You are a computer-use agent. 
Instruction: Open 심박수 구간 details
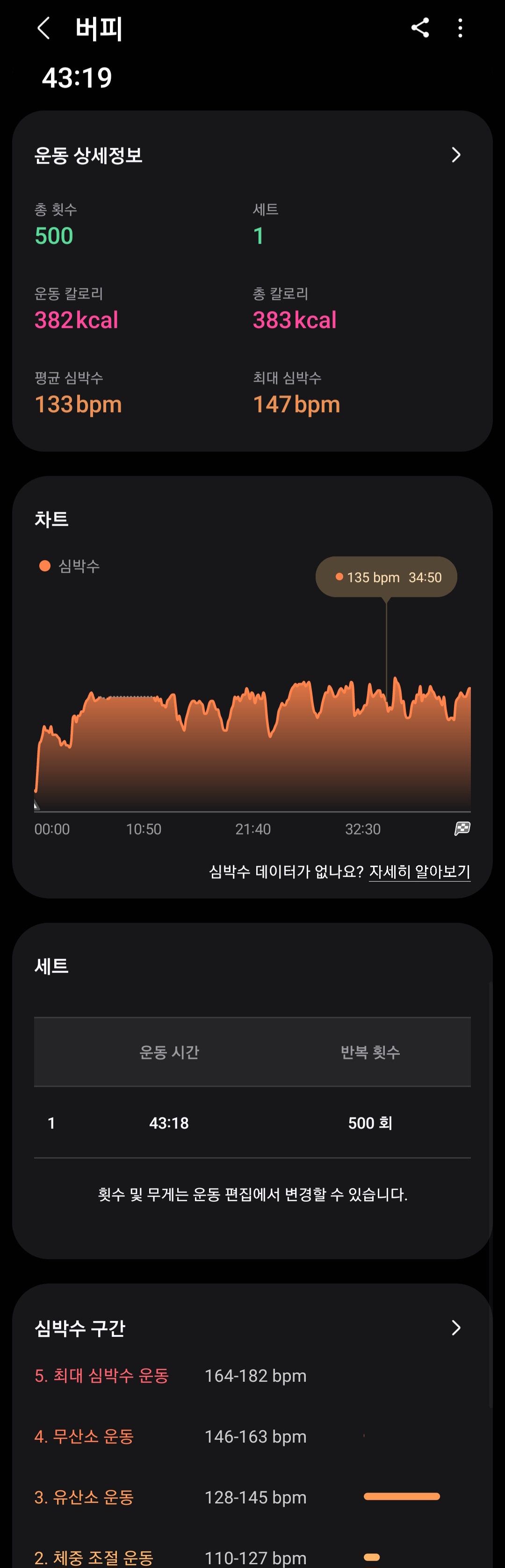[456, 1327]
